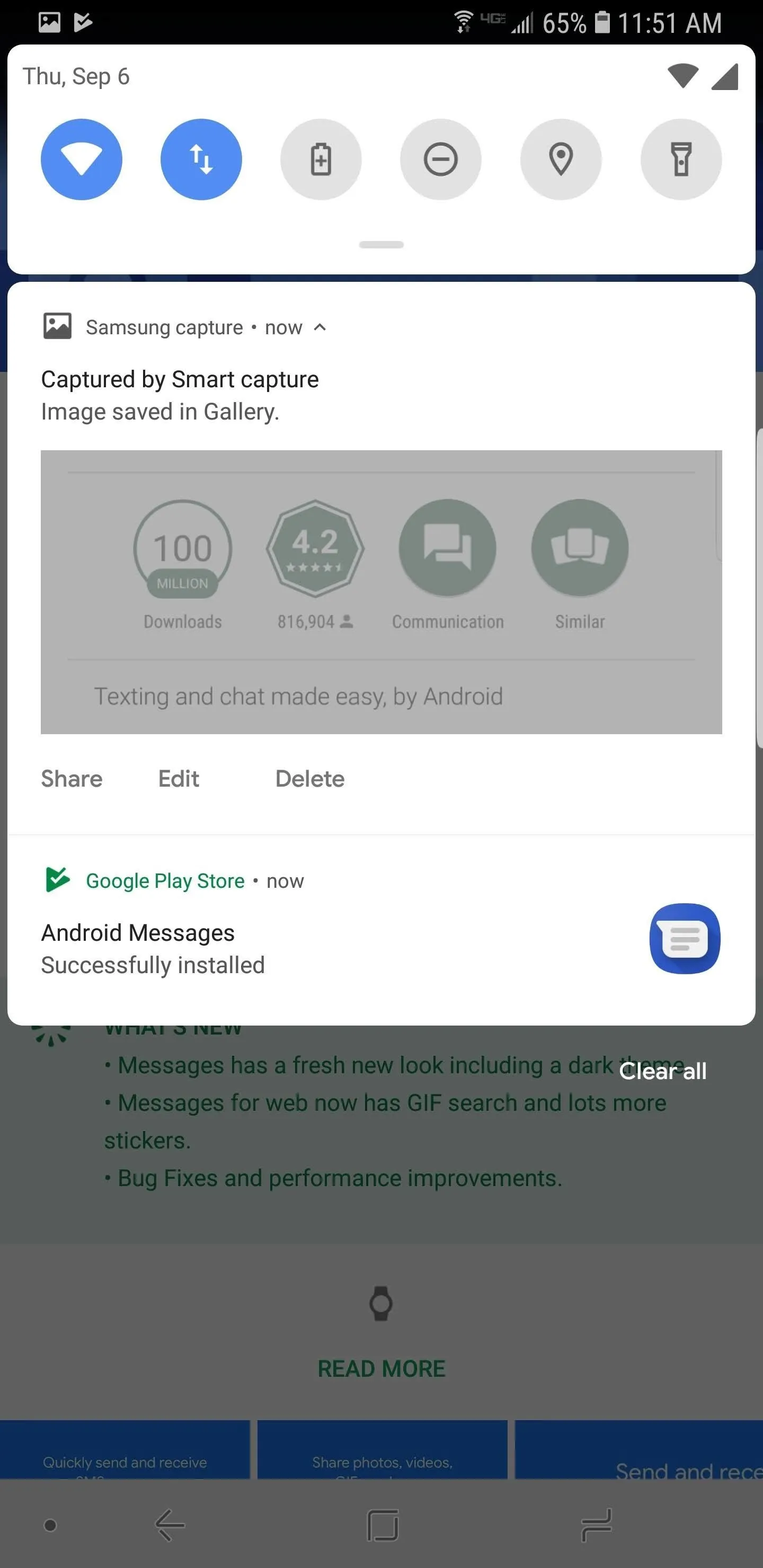Share the captured screenshot
Viewport: 763px width, 1568px height.
tap(72, 779)
